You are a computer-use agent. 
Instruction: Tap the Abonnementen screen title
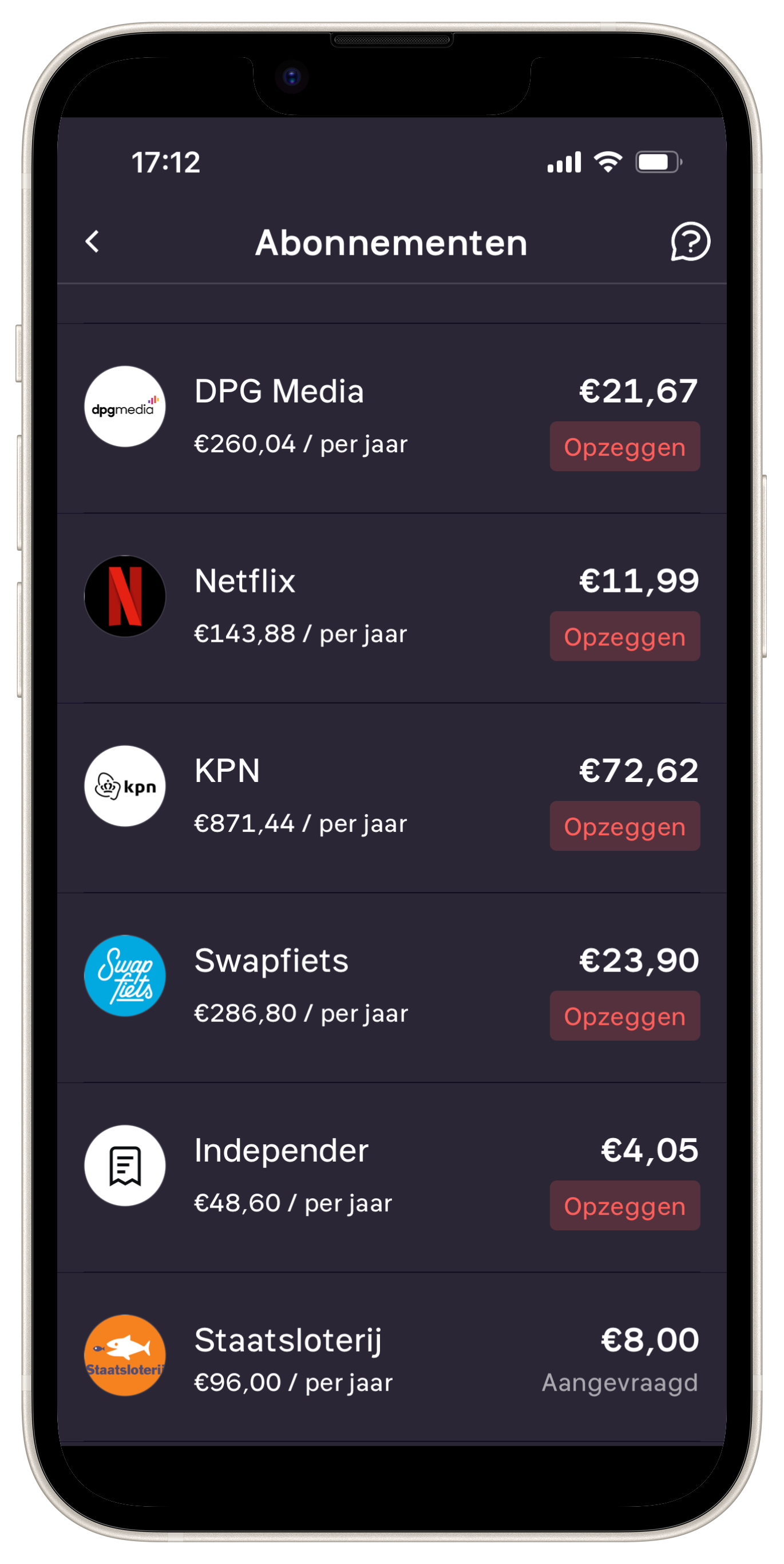tap(390, 242)
